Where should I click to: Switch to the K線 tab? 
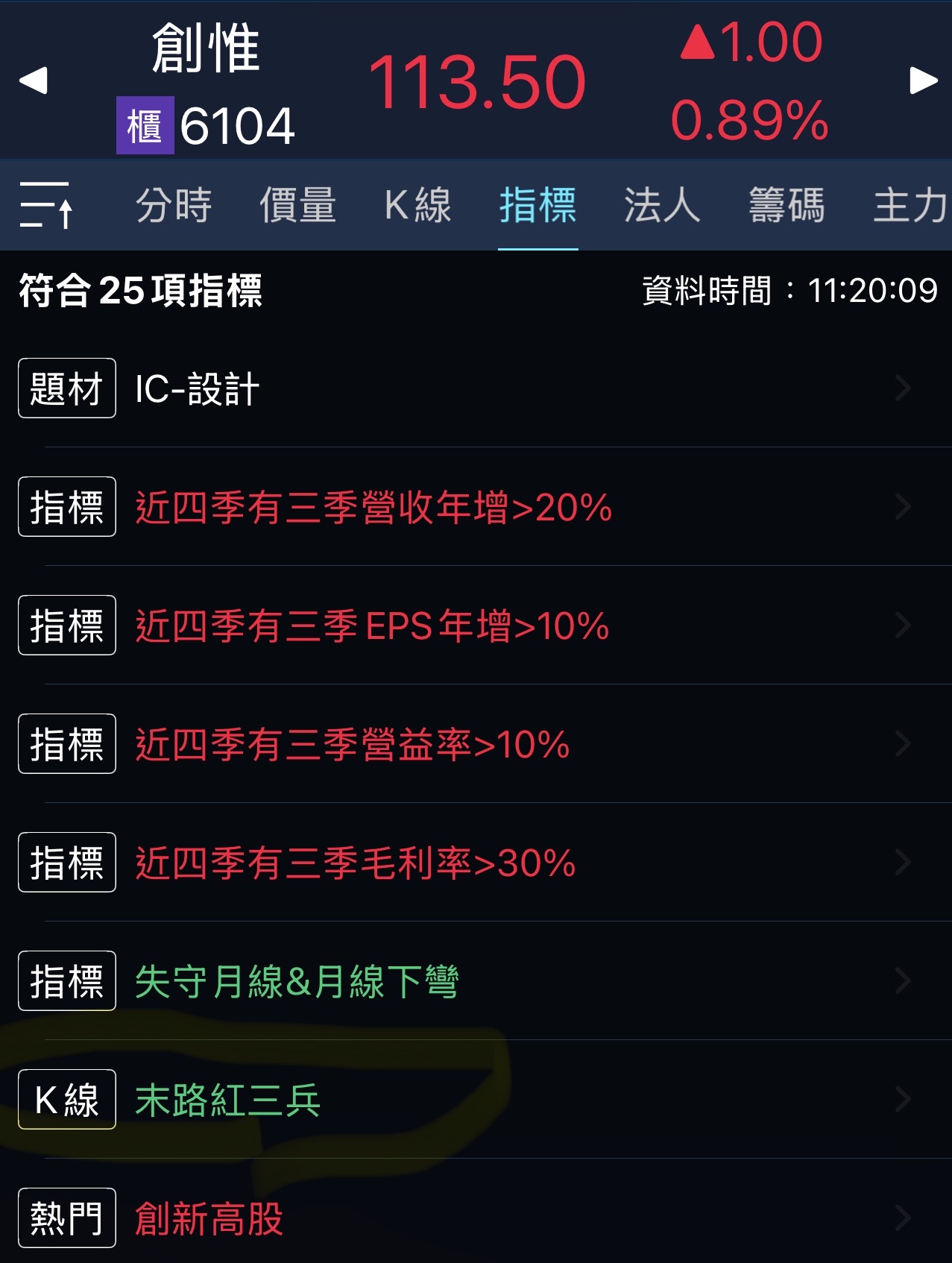pyautogui.click(x=417, y=205)
